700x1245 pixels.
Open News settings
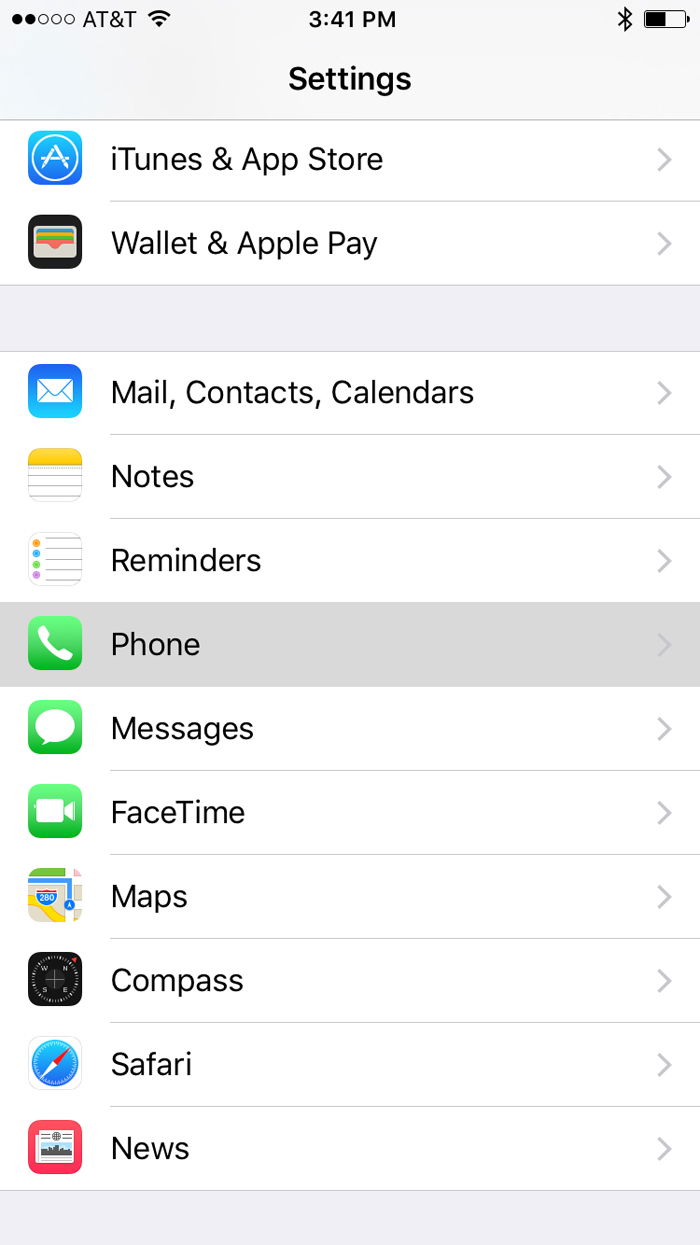point(350,1148)
